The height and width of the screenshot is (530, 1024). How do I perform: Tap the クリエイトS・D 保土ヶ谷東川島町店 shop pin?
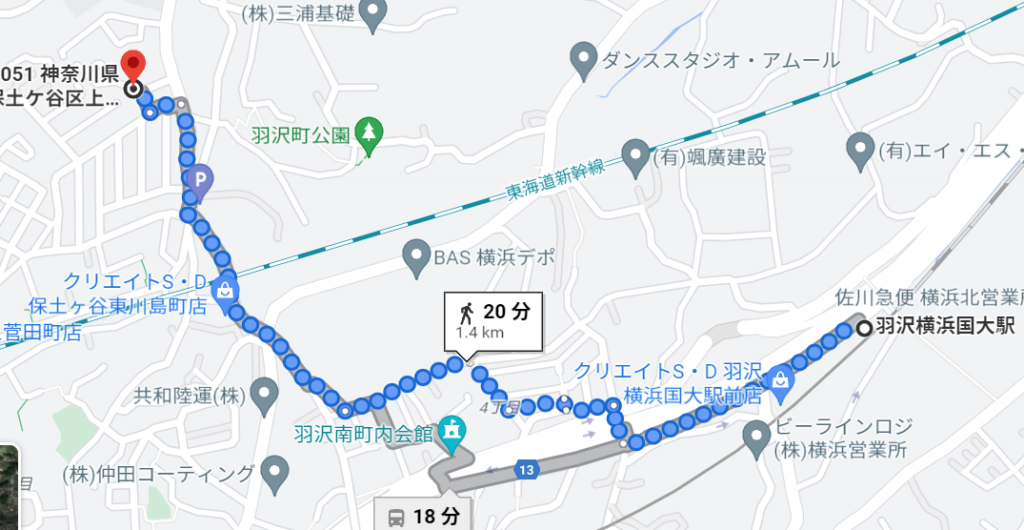point(225,290)
